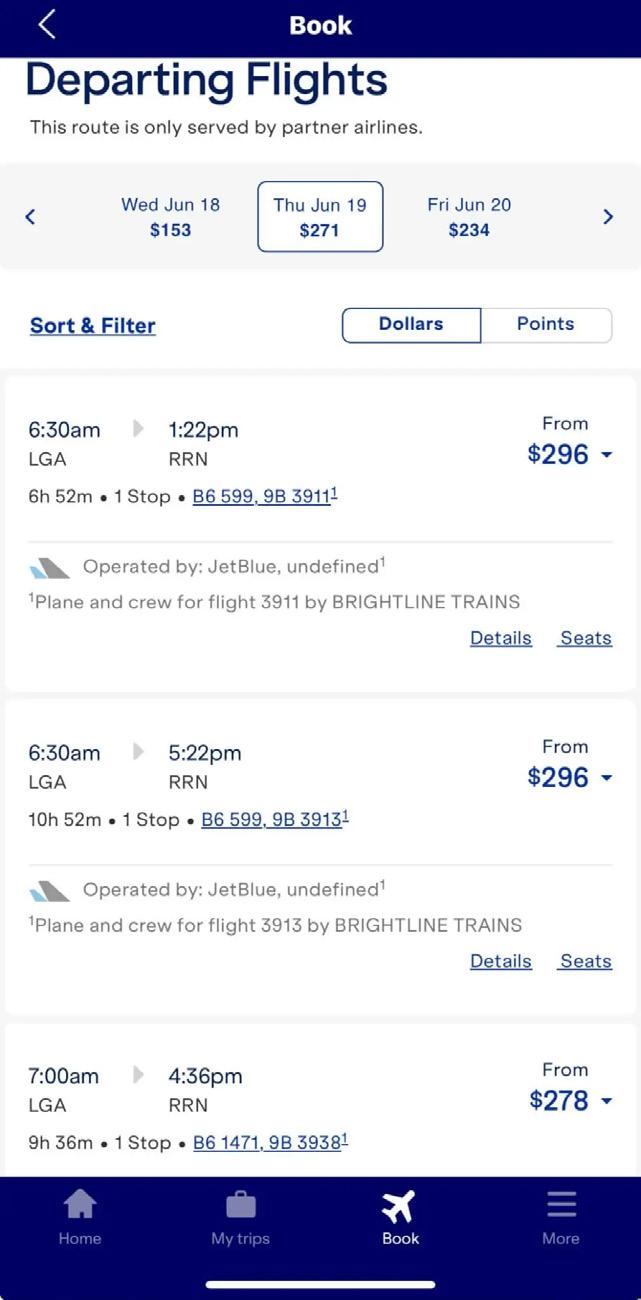The height and width of the screenshot is (1300, 641).
Task: Open flight numbers B6 599, 9B 3913 link
Action: pos(275,819)
